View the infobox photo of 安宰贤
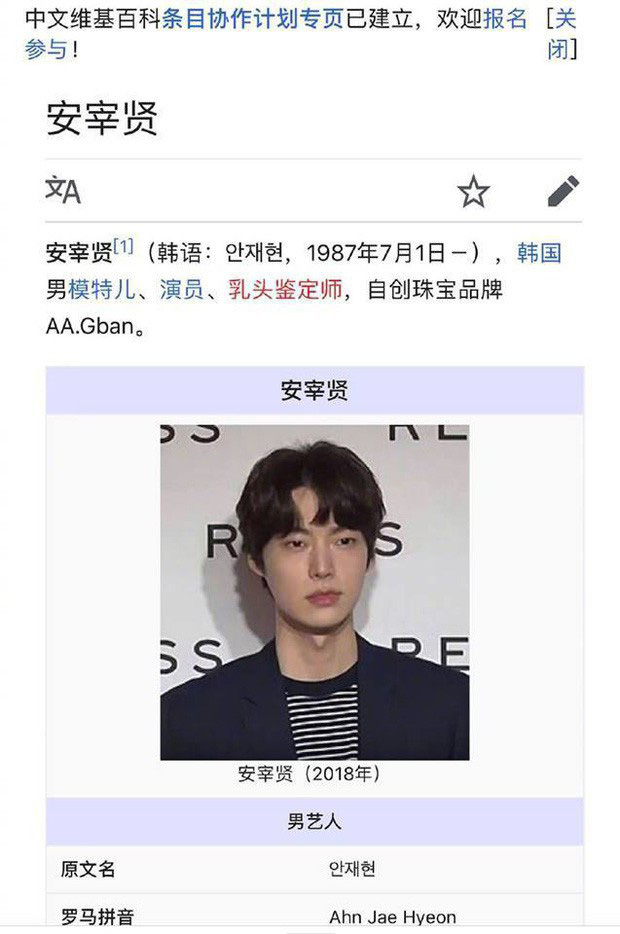Viewport: 620px width, 934px height. 314,592
